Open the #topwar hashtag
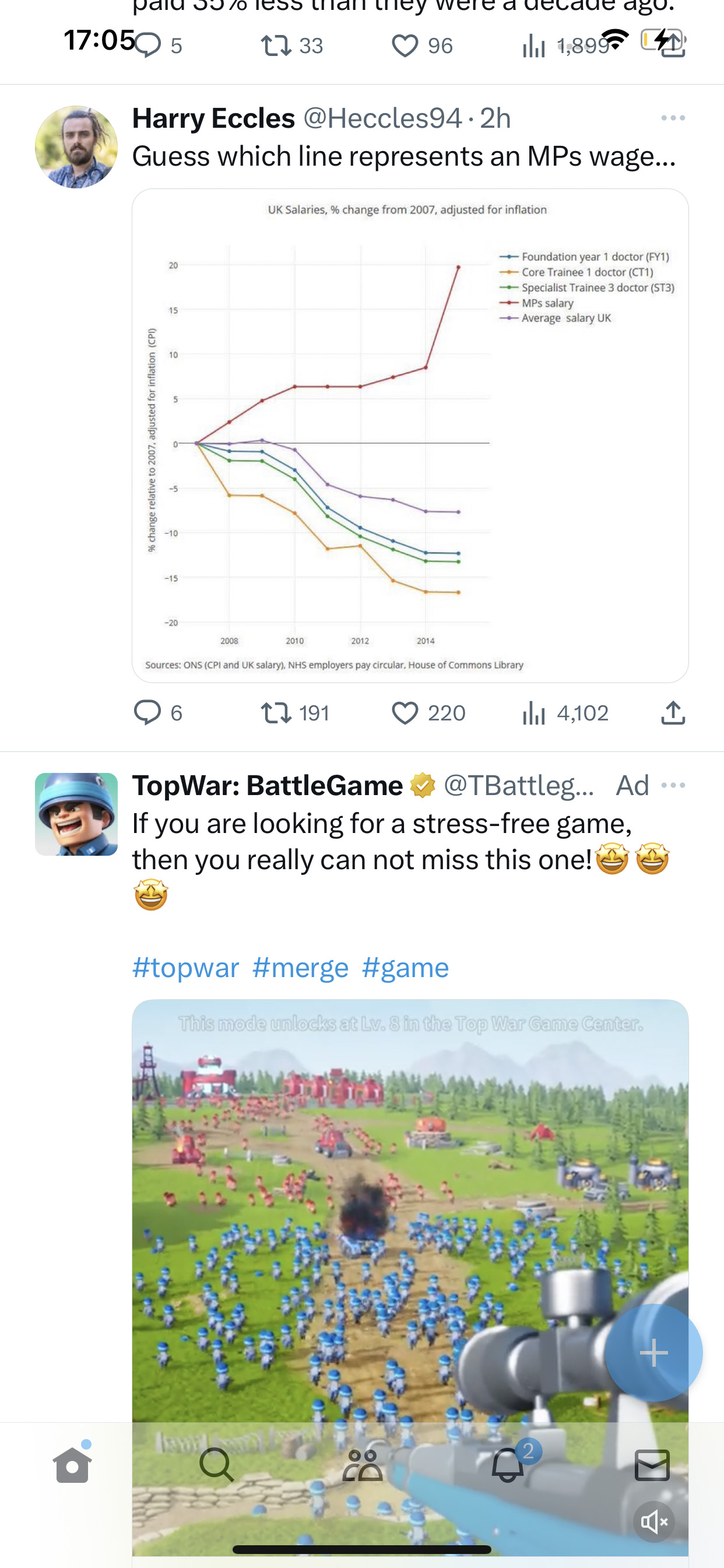 [x=185, y=967]
